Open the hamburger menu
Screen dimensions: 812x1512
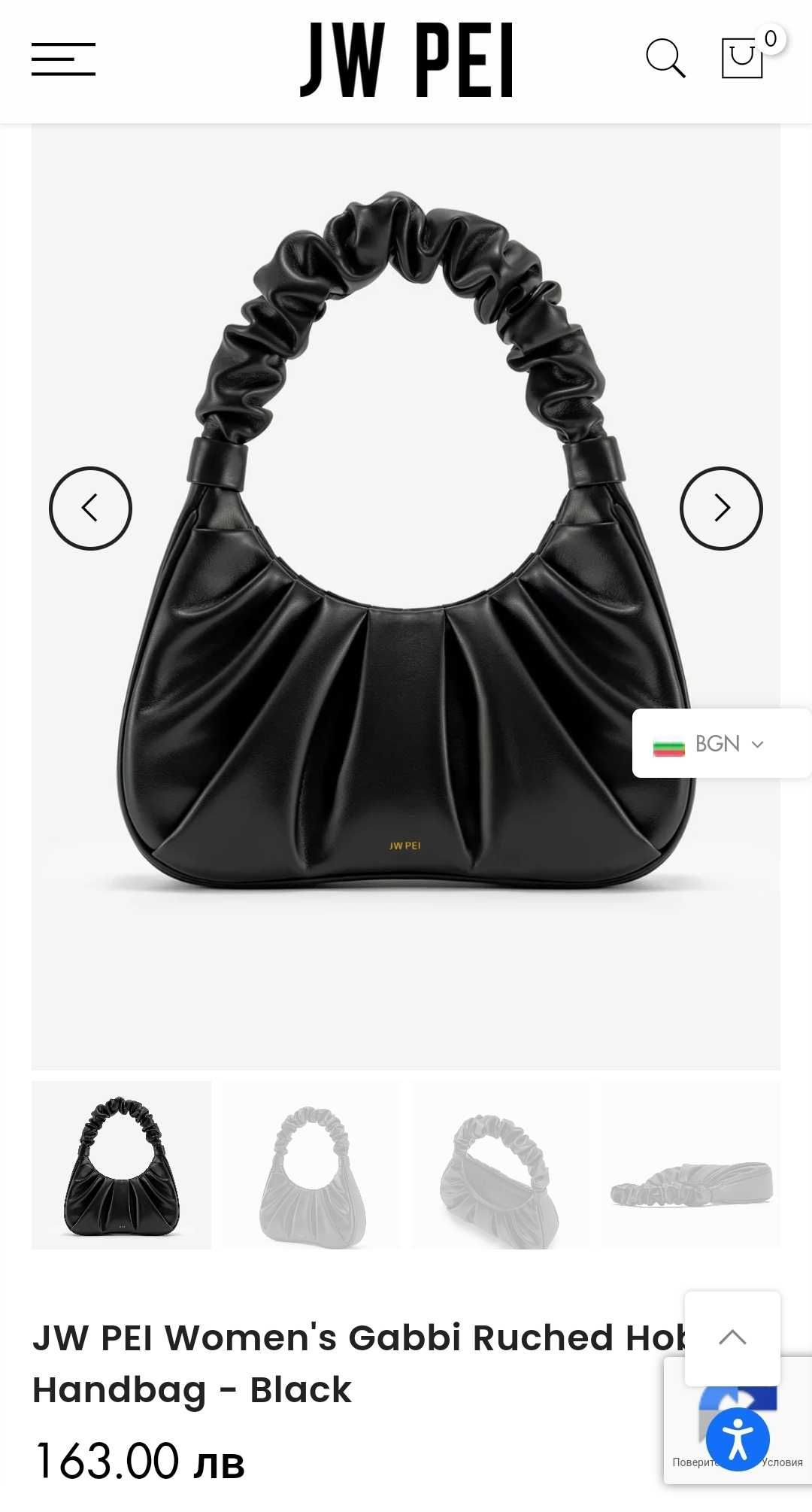63,59
